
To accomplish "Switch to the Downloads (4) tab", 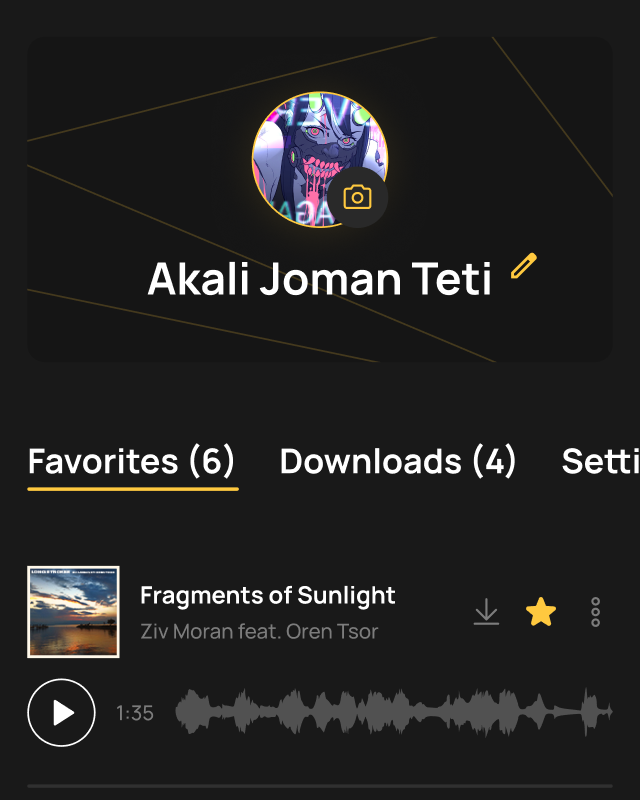I will (398, 461).
